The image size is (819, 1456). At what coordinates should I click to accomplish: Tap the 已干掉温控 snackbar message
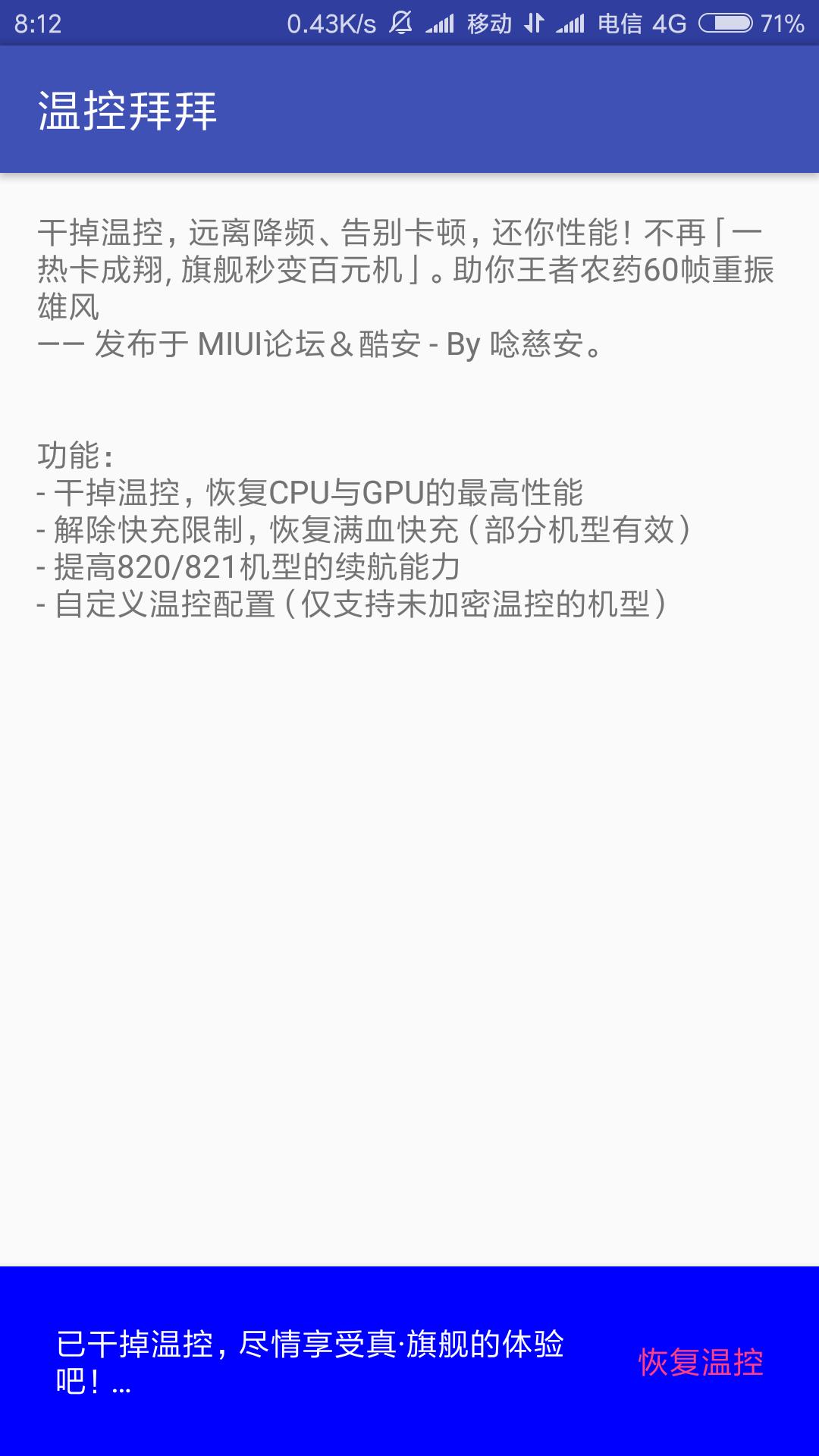click(x=311, y=1357)
